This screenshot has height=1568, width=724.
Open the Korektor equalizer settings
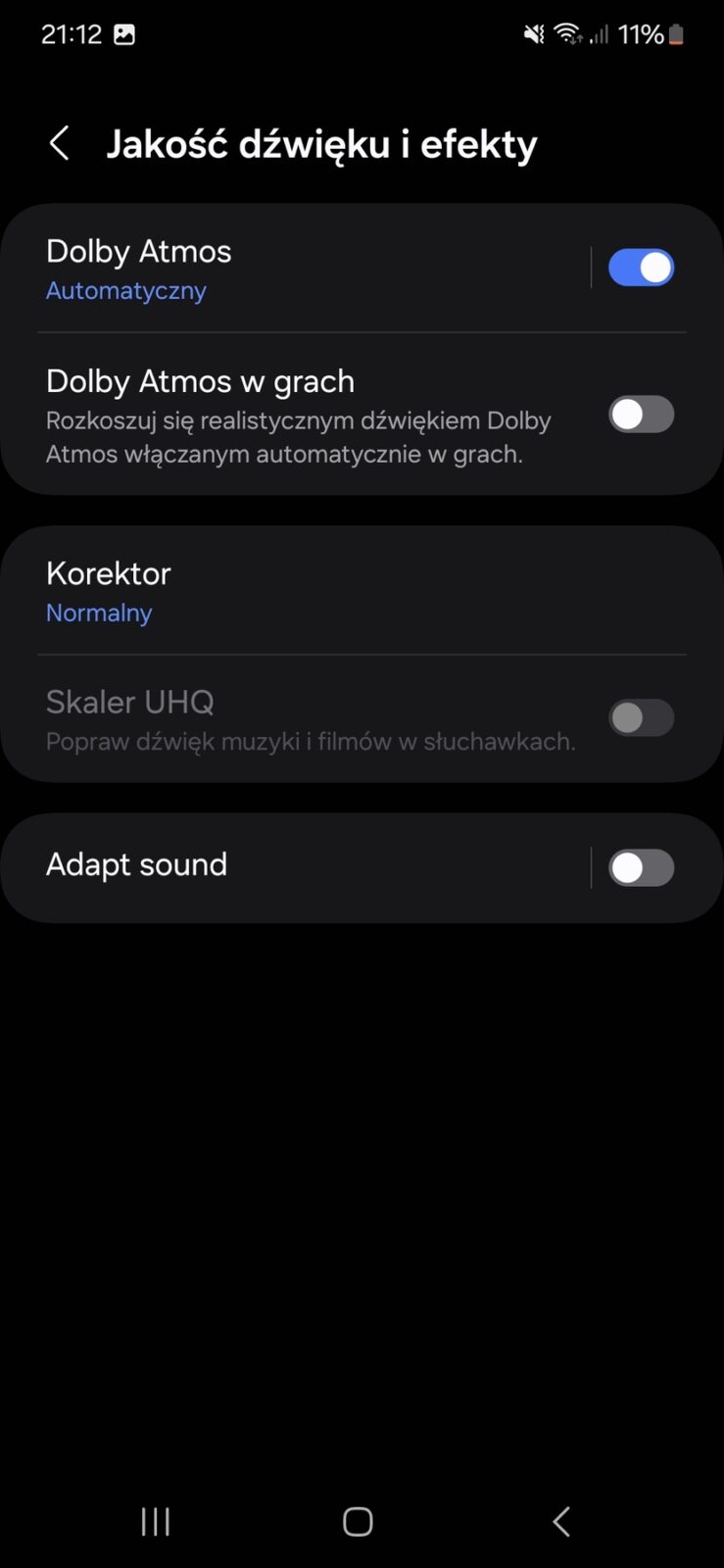pyautogui.click(x=294, y=591)
